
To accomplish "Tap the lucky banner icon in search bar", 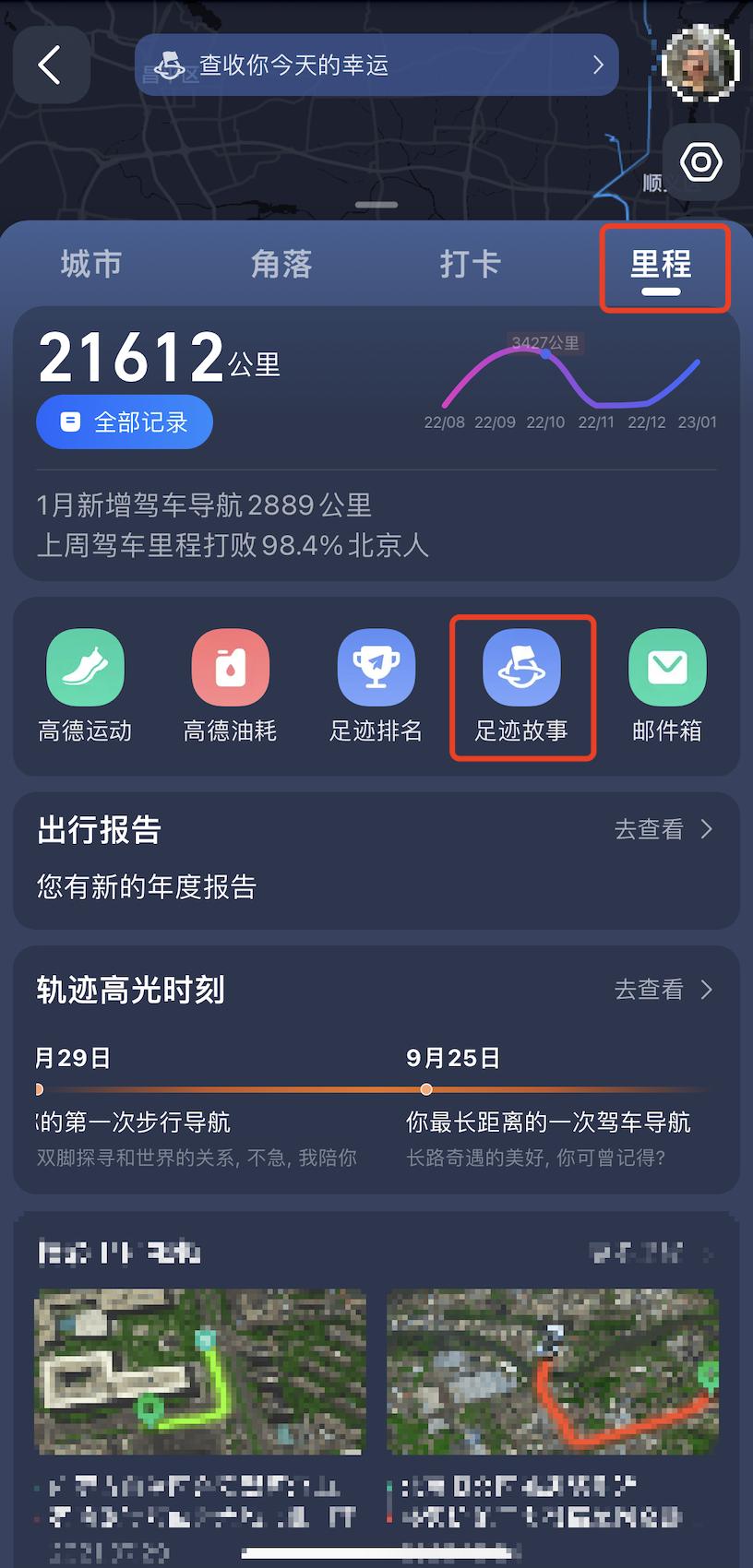I will click(170, 65).
